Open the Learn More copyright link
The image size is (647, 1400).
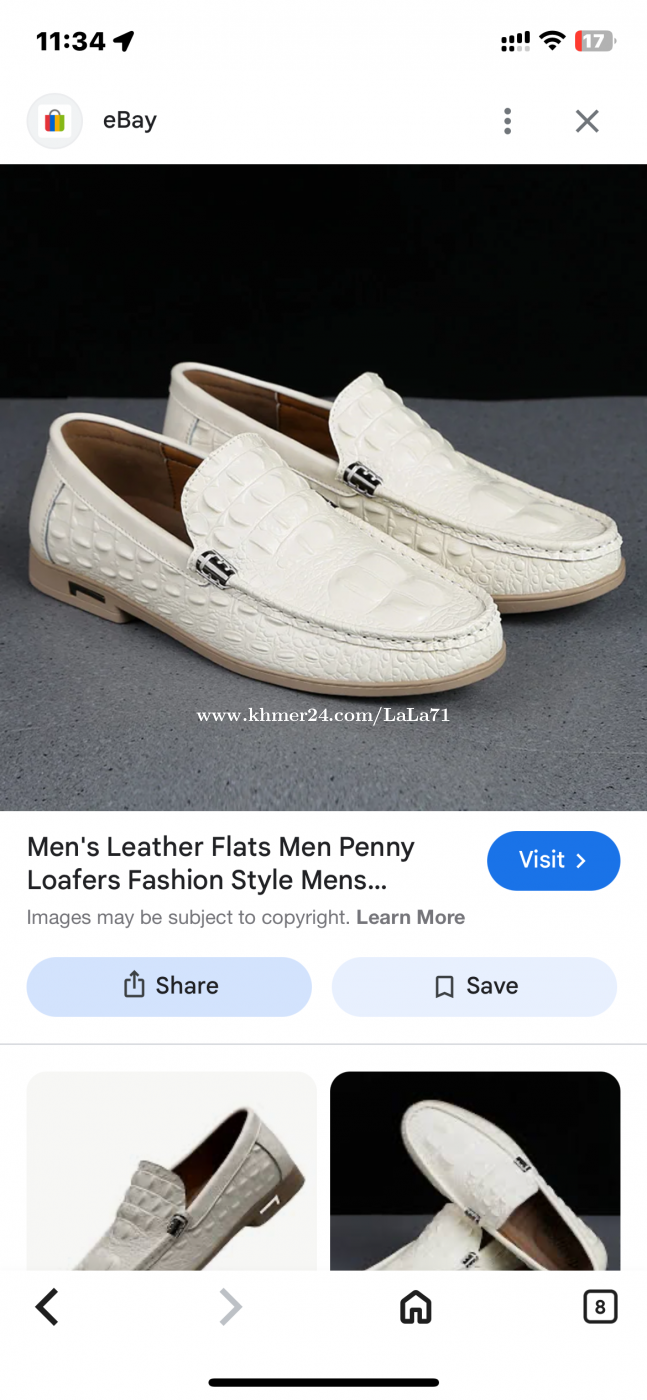410,917
